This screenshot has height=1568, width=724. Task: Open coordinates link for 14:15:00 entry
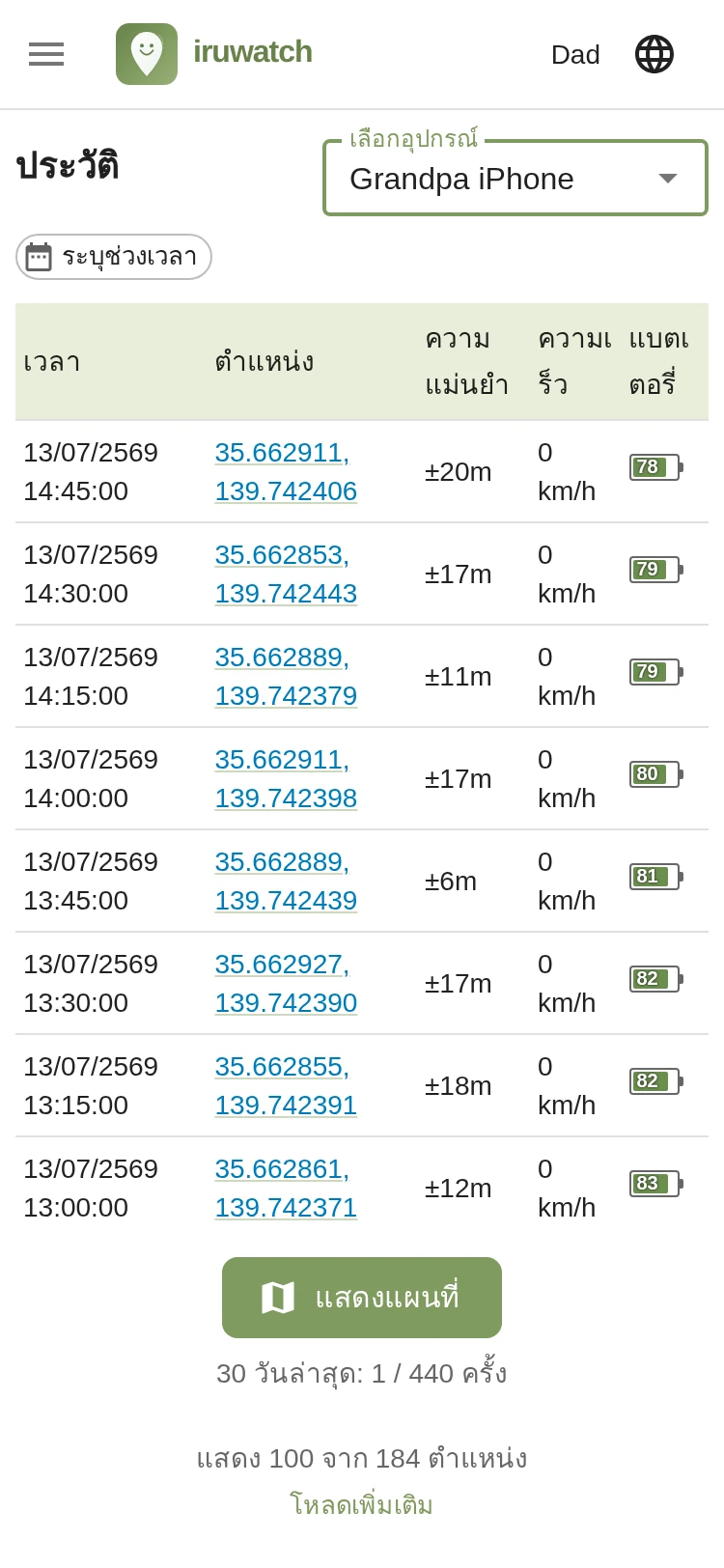286,676
